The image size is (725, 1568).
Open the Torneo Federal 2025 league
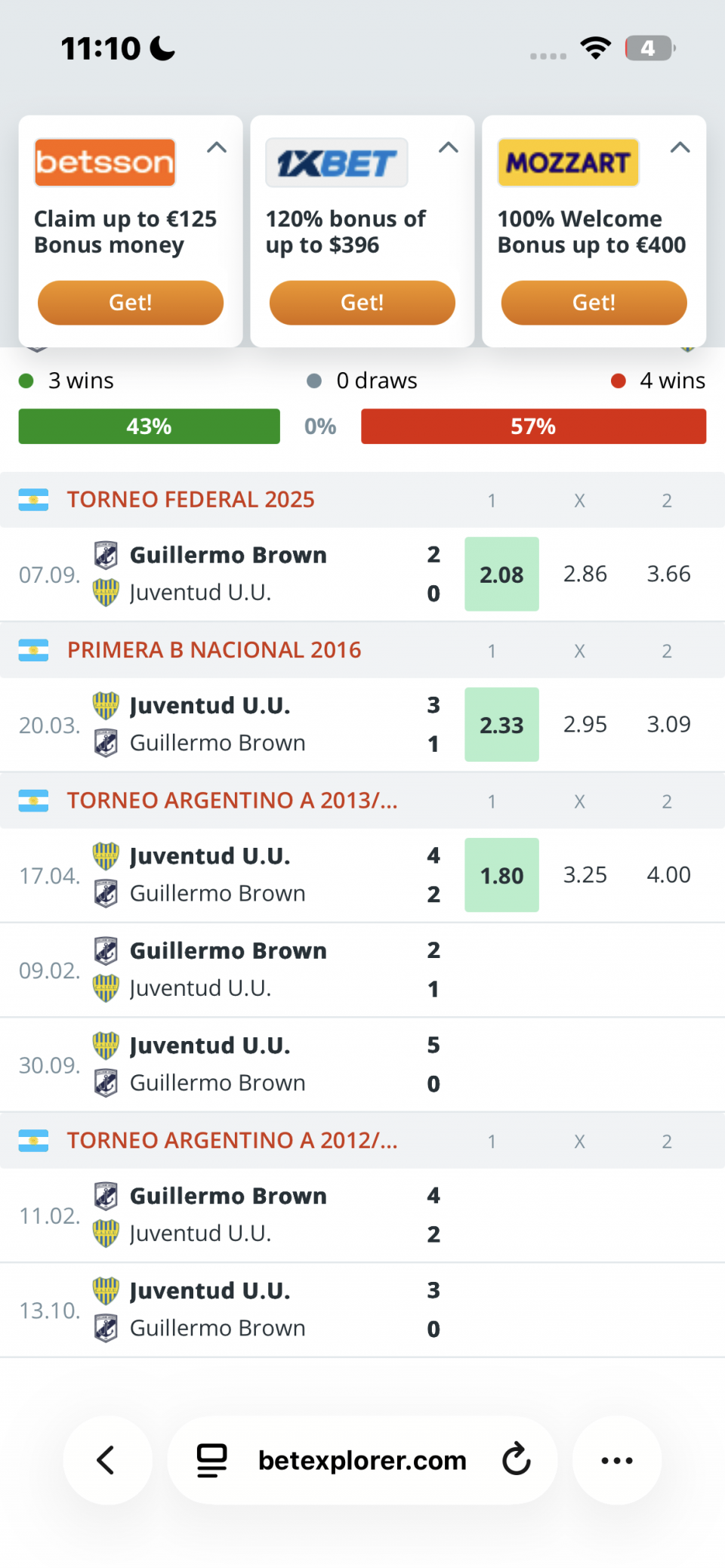(x=190, y=500)
